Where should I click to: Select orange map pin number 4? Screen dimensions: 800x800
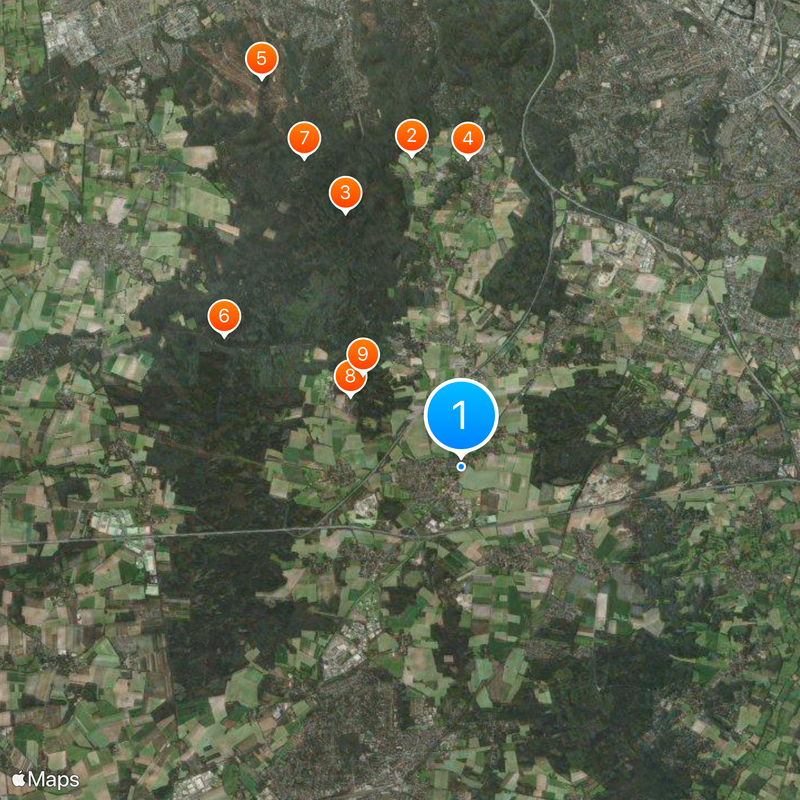(x=467, y=139)
